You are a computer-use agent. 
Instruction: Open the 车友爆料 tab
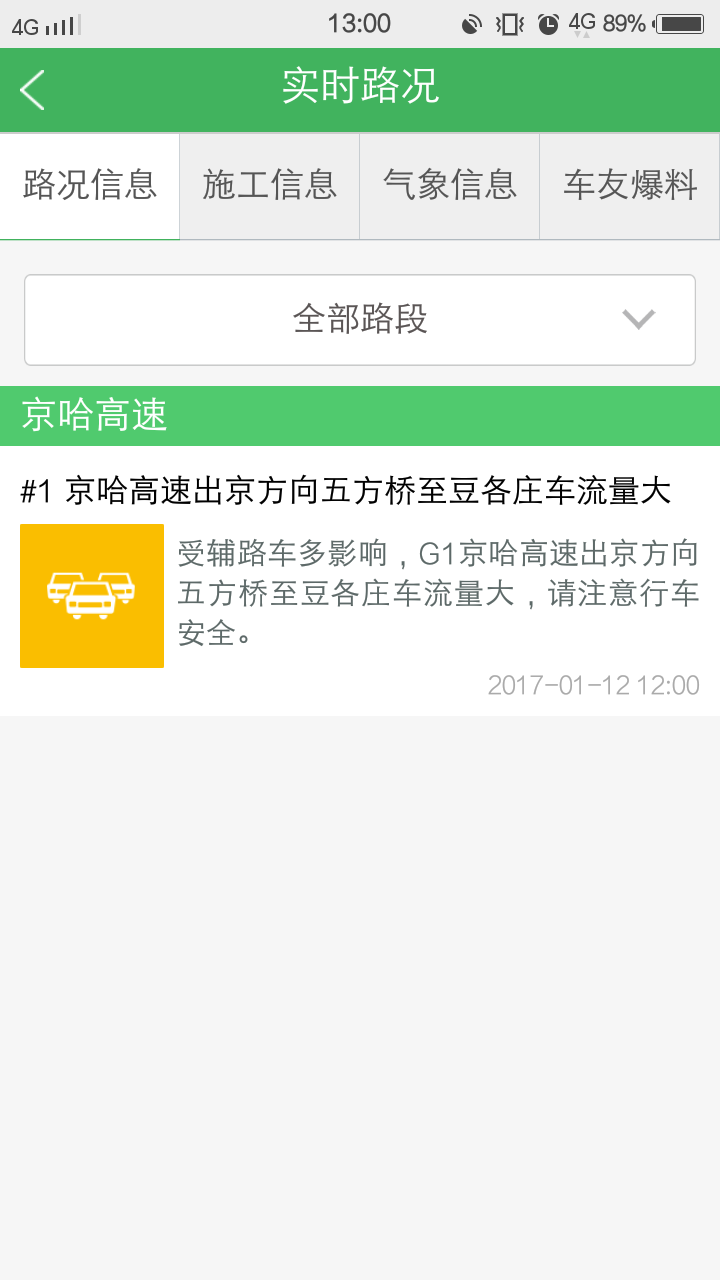[629, 186]
